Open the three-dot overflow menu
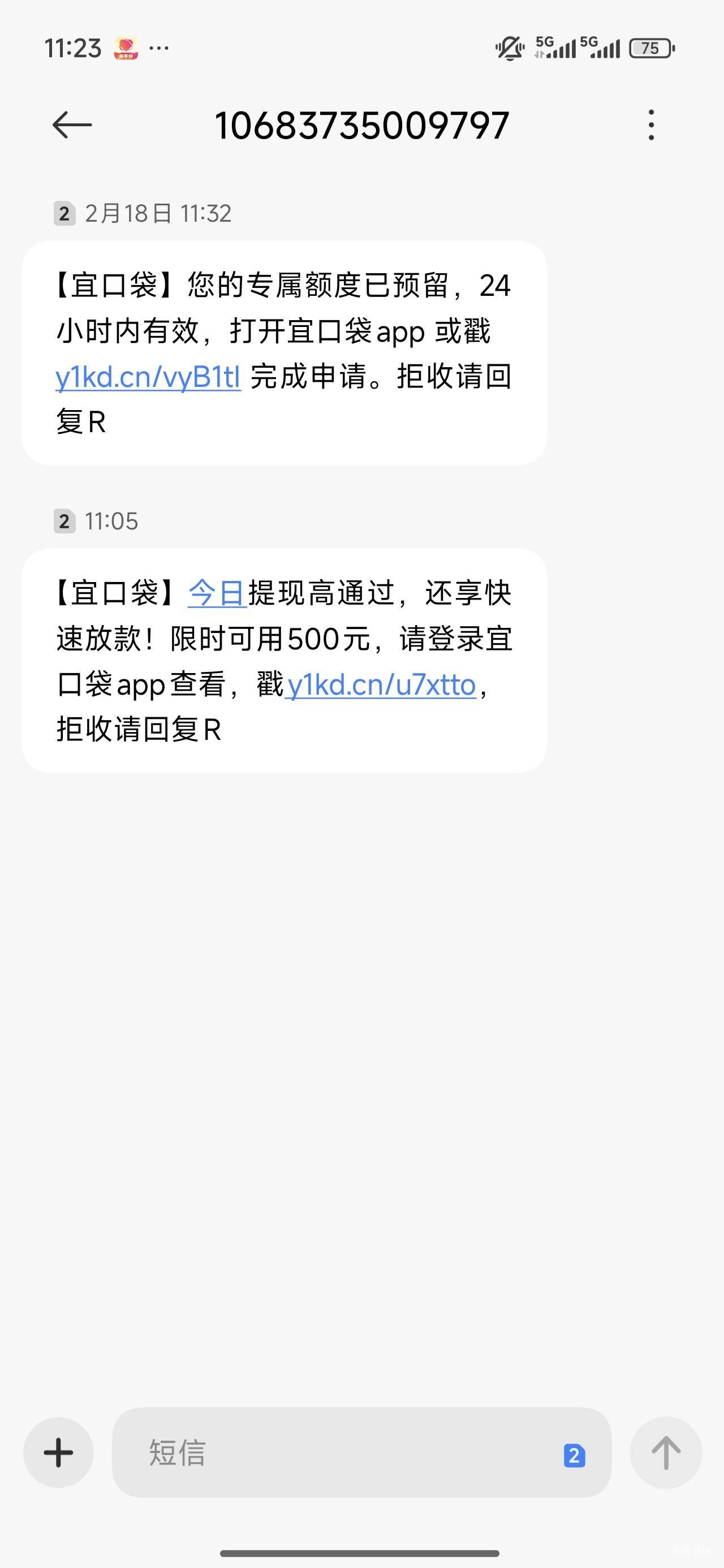The height and width of the screenshot is (1568, 724). coord(651,126)
